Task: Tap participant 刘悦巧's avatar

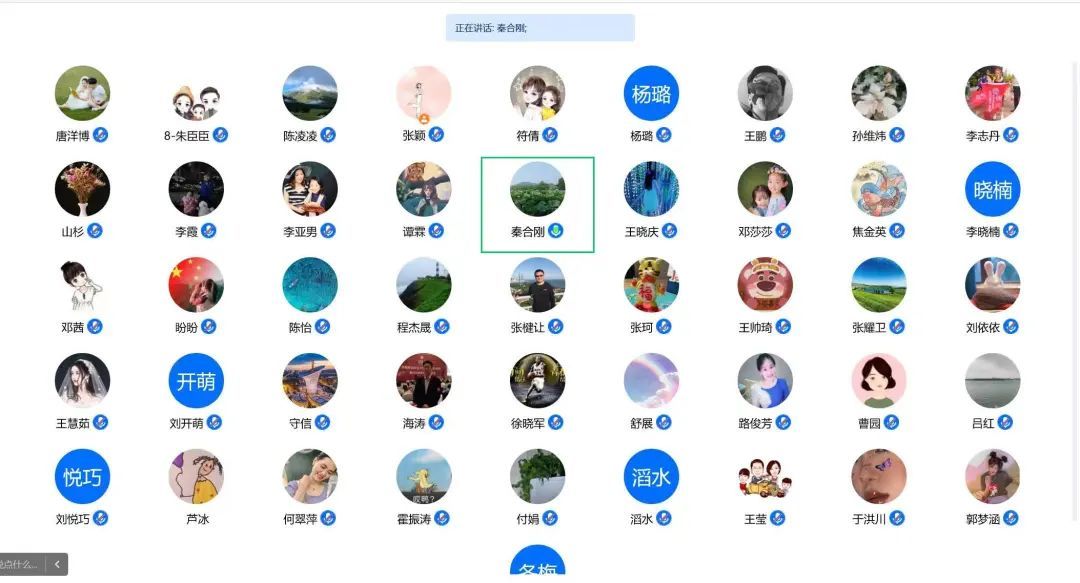Action: coord(82,477)
